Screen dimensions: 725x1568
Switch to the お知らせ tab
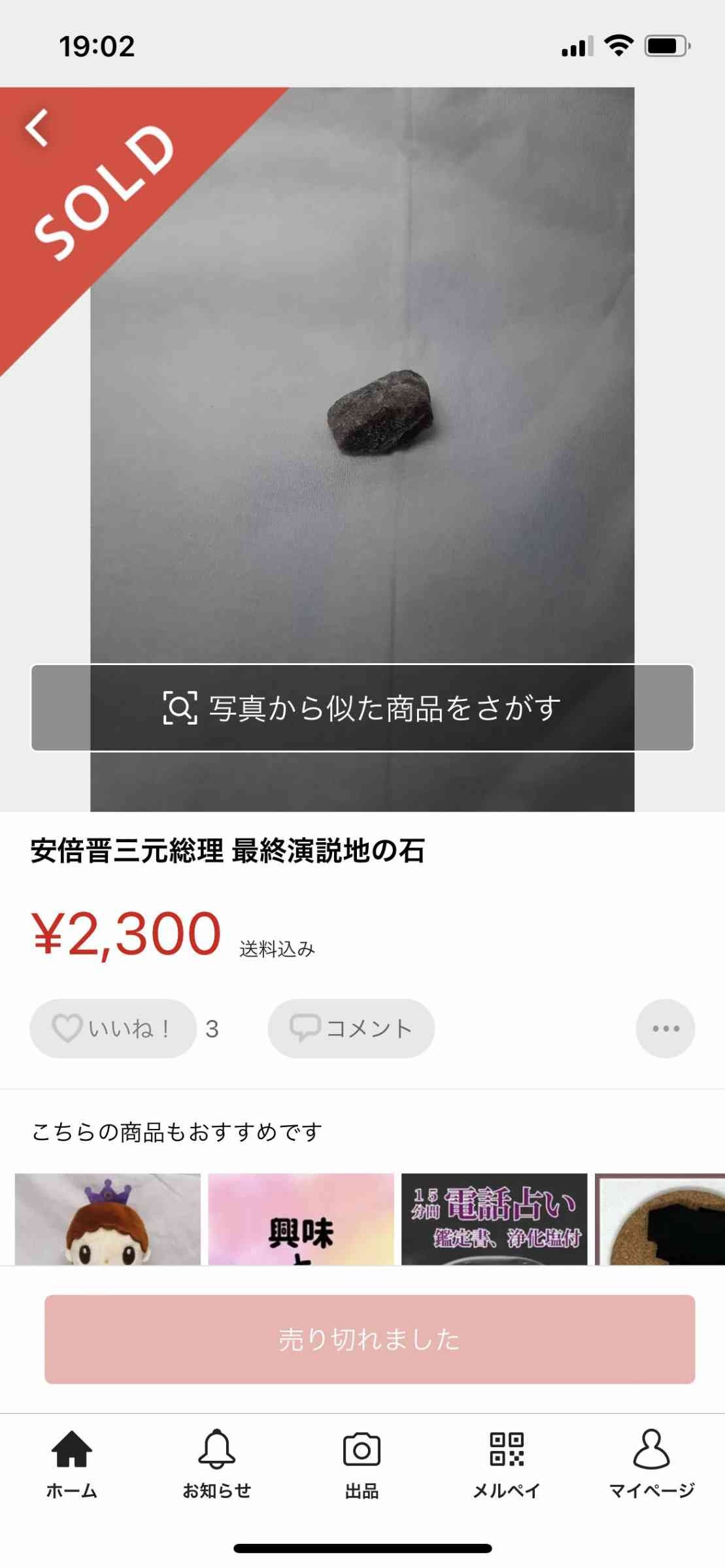point(217,1463)
